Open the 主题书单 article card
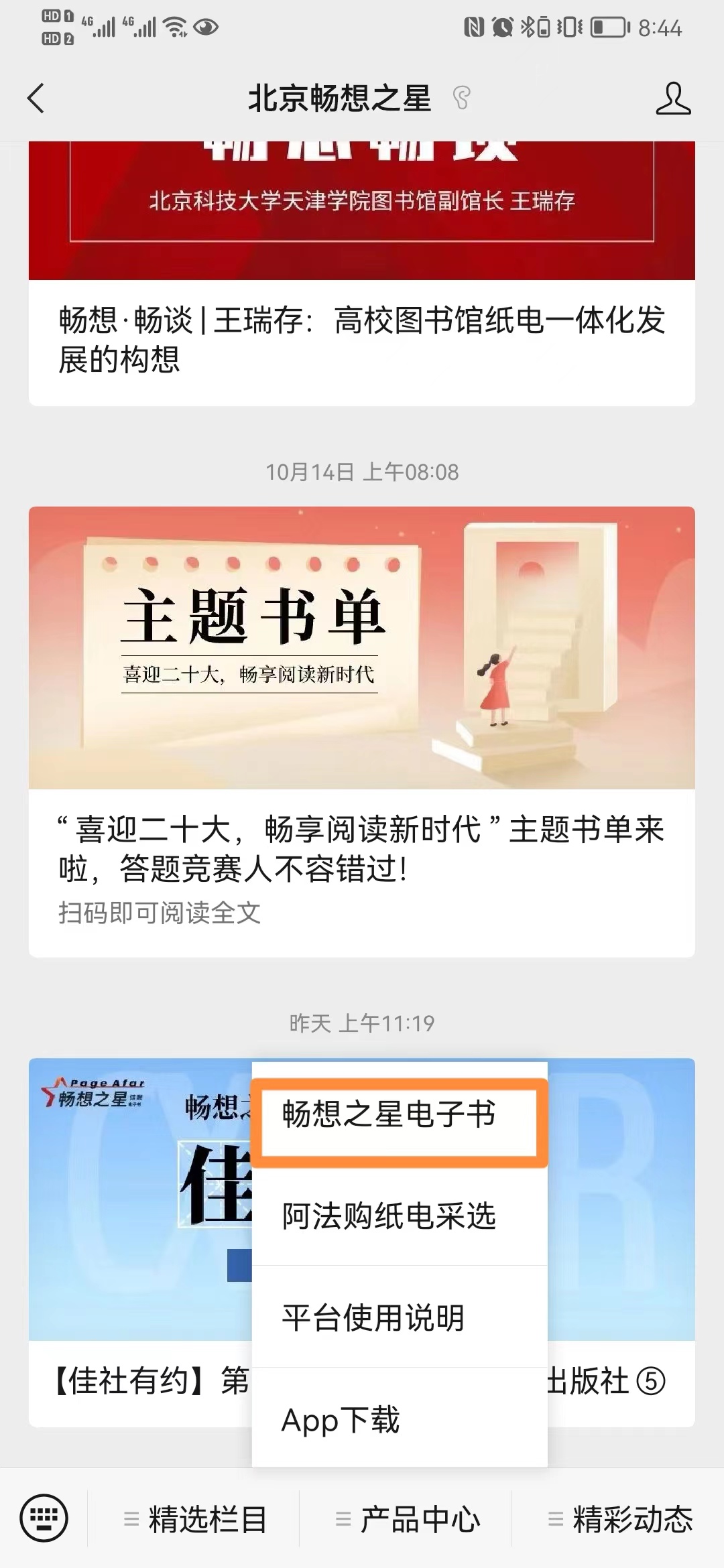The image size is (724, 1568). [x=361, y=730]
